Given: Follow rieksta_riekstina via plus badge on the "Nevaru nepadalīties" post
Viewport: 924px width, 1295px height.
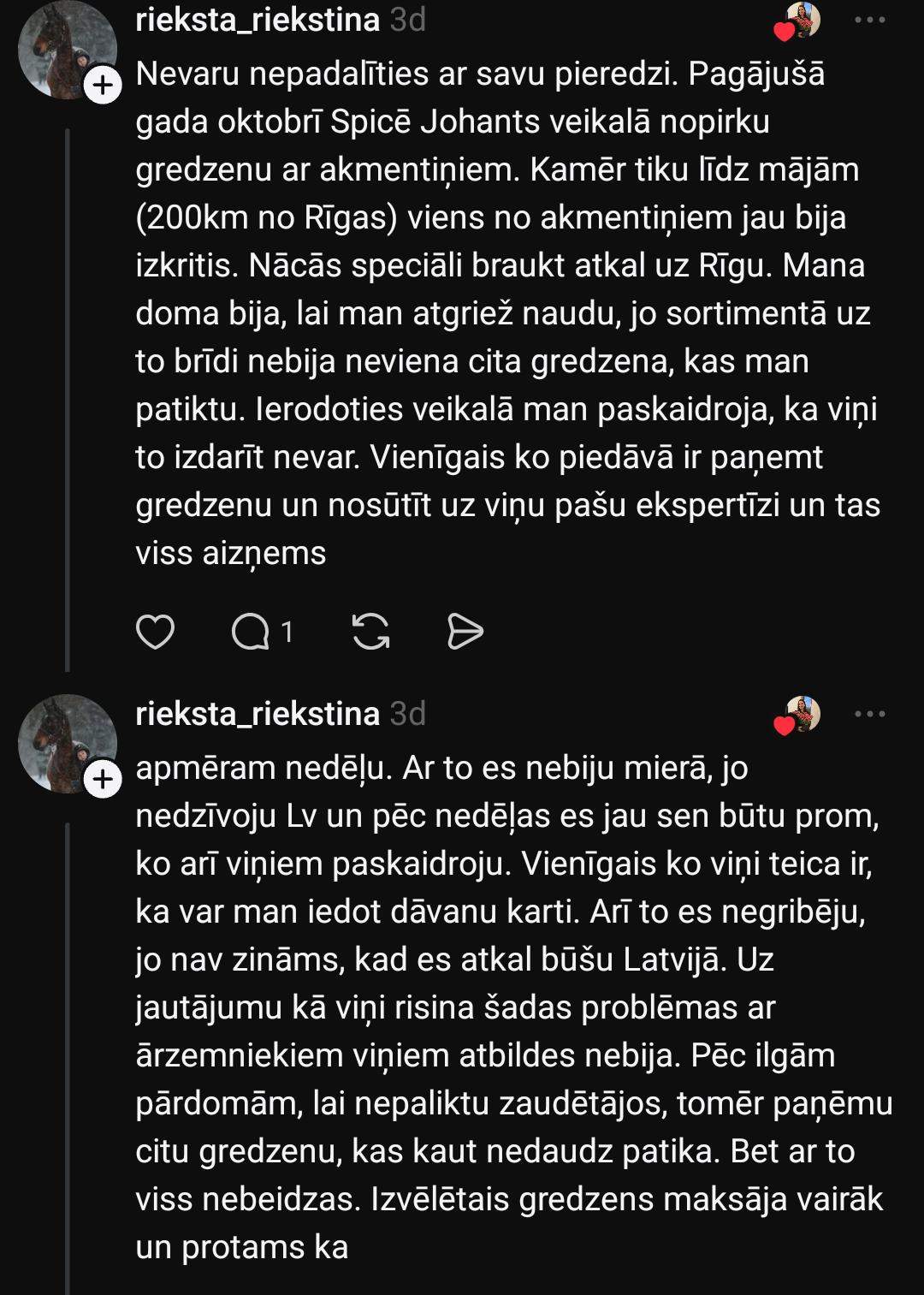Looking at the screenshot, I should pyautogui.click(x=103, y=86).
